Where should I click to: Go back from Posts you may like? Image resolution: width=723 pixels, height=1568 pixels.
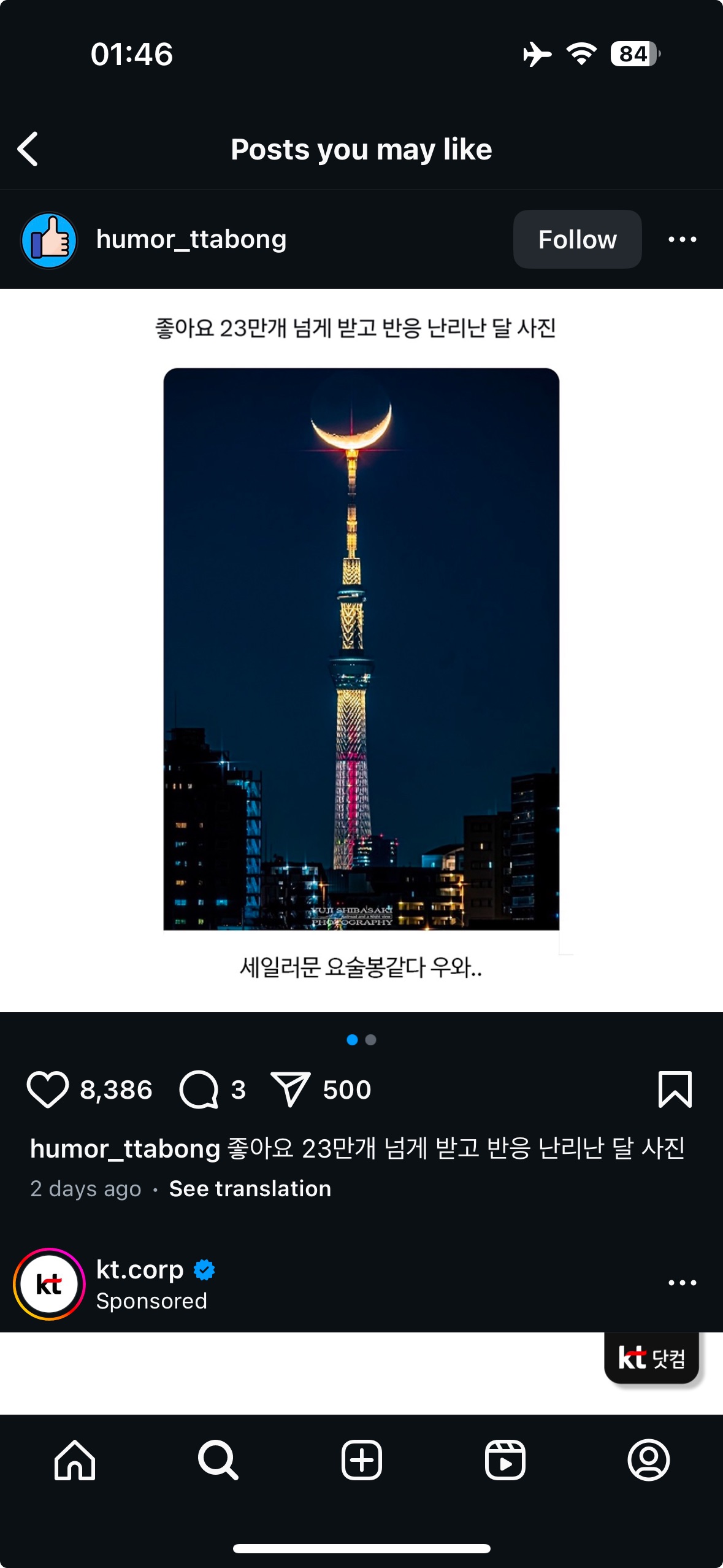(28, 149)
